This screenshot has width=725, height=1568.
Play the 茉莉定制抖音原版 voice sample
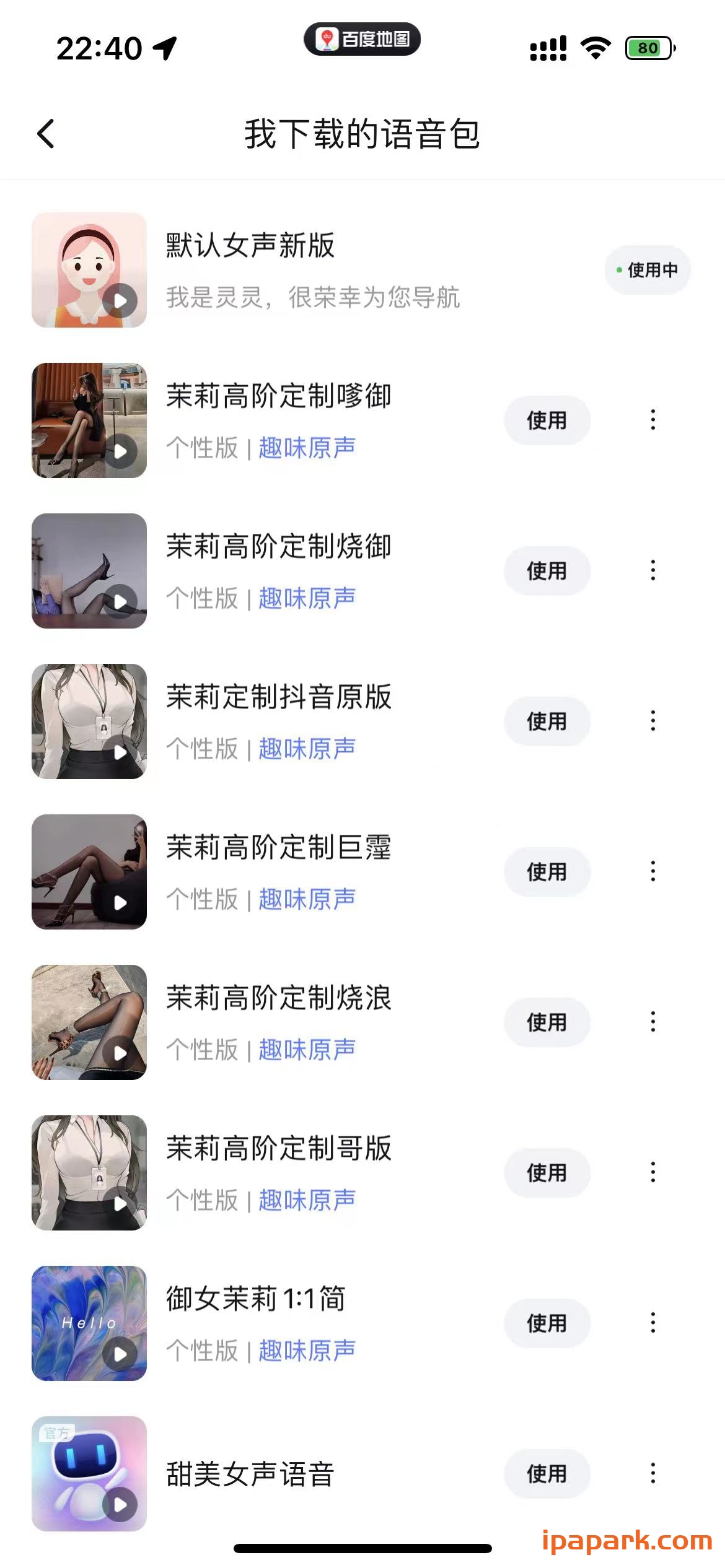click(121, 752)
